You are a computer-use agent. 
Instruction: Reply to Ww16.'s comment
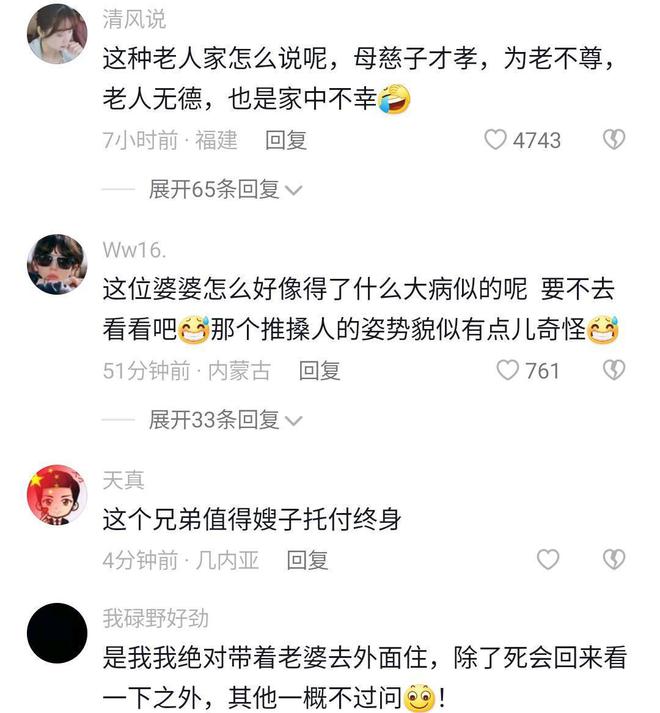(x=320, y=370)
